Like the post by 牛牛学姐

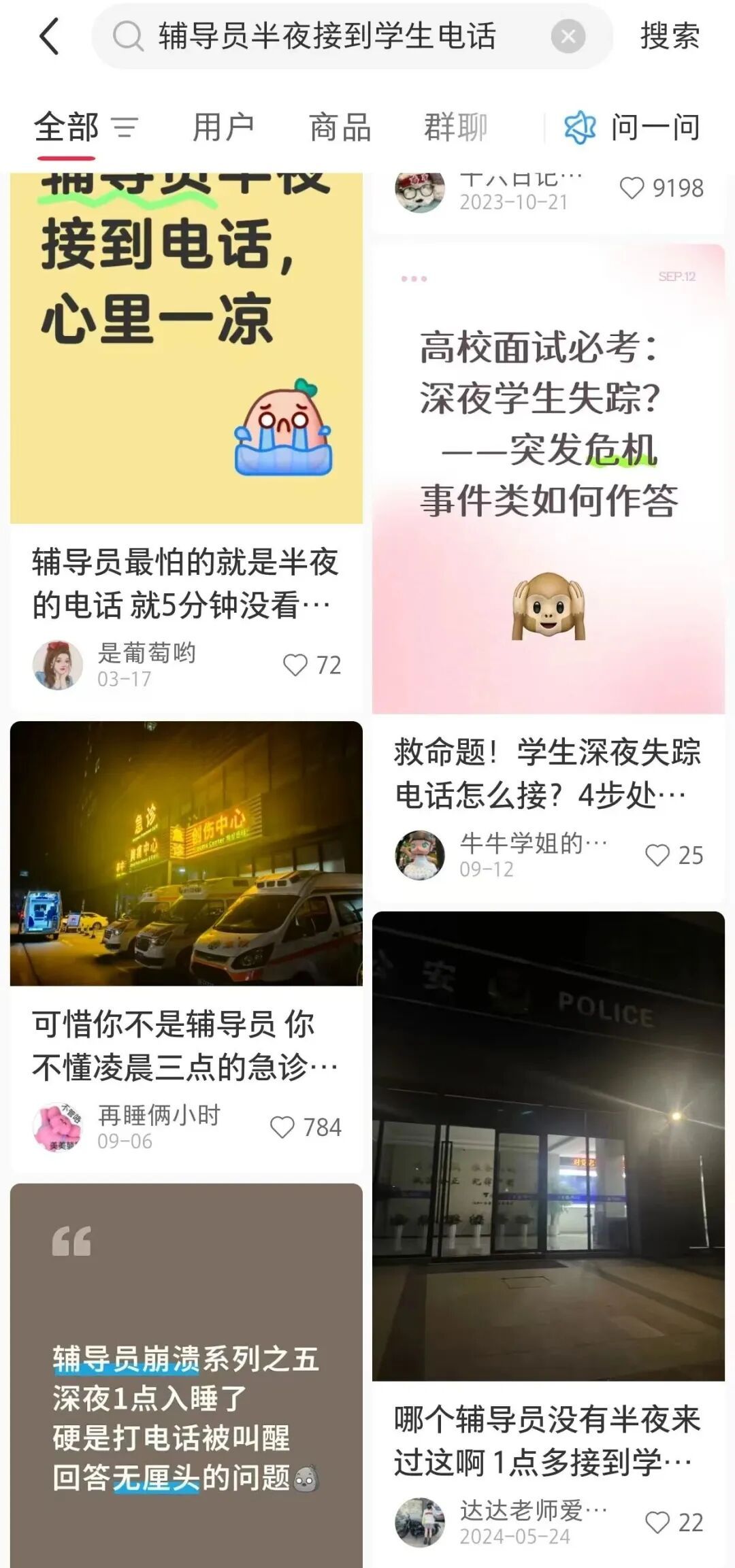coord(657,855)
